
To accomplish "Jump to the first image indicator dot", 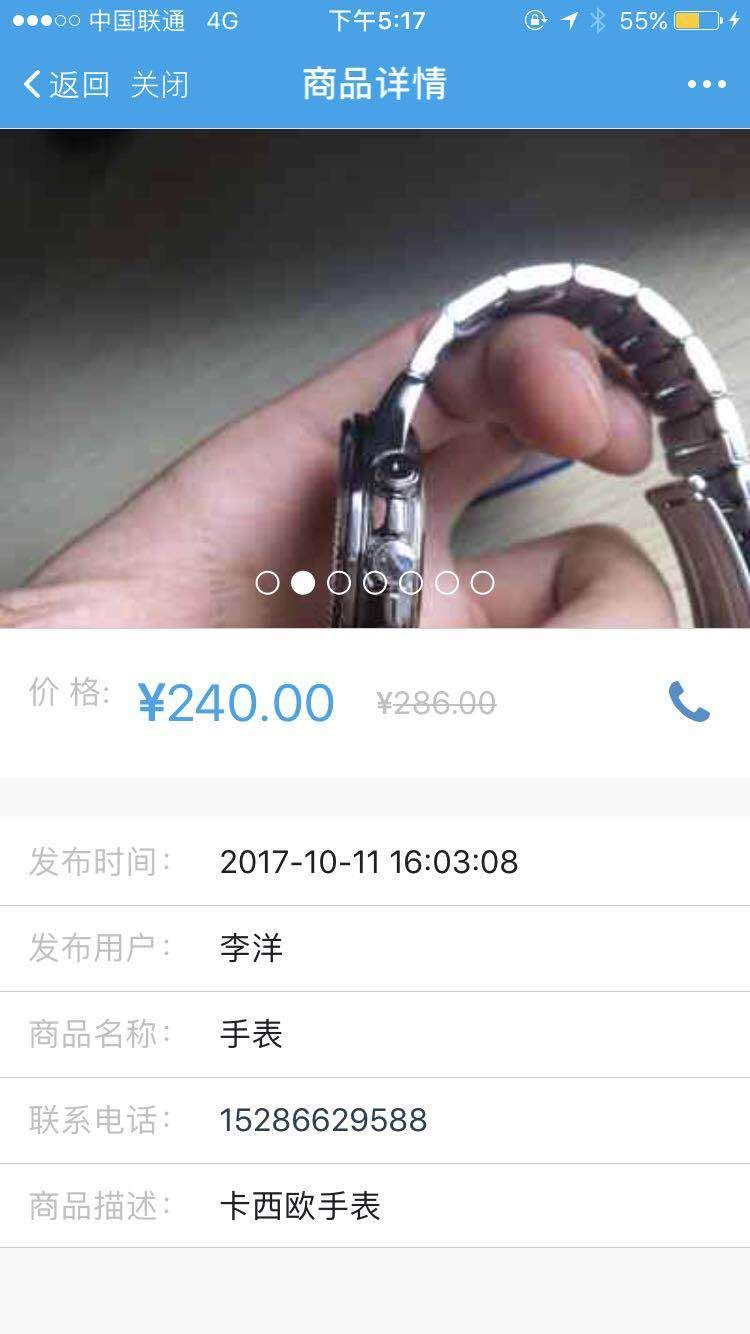I will (x=267, y=583).
